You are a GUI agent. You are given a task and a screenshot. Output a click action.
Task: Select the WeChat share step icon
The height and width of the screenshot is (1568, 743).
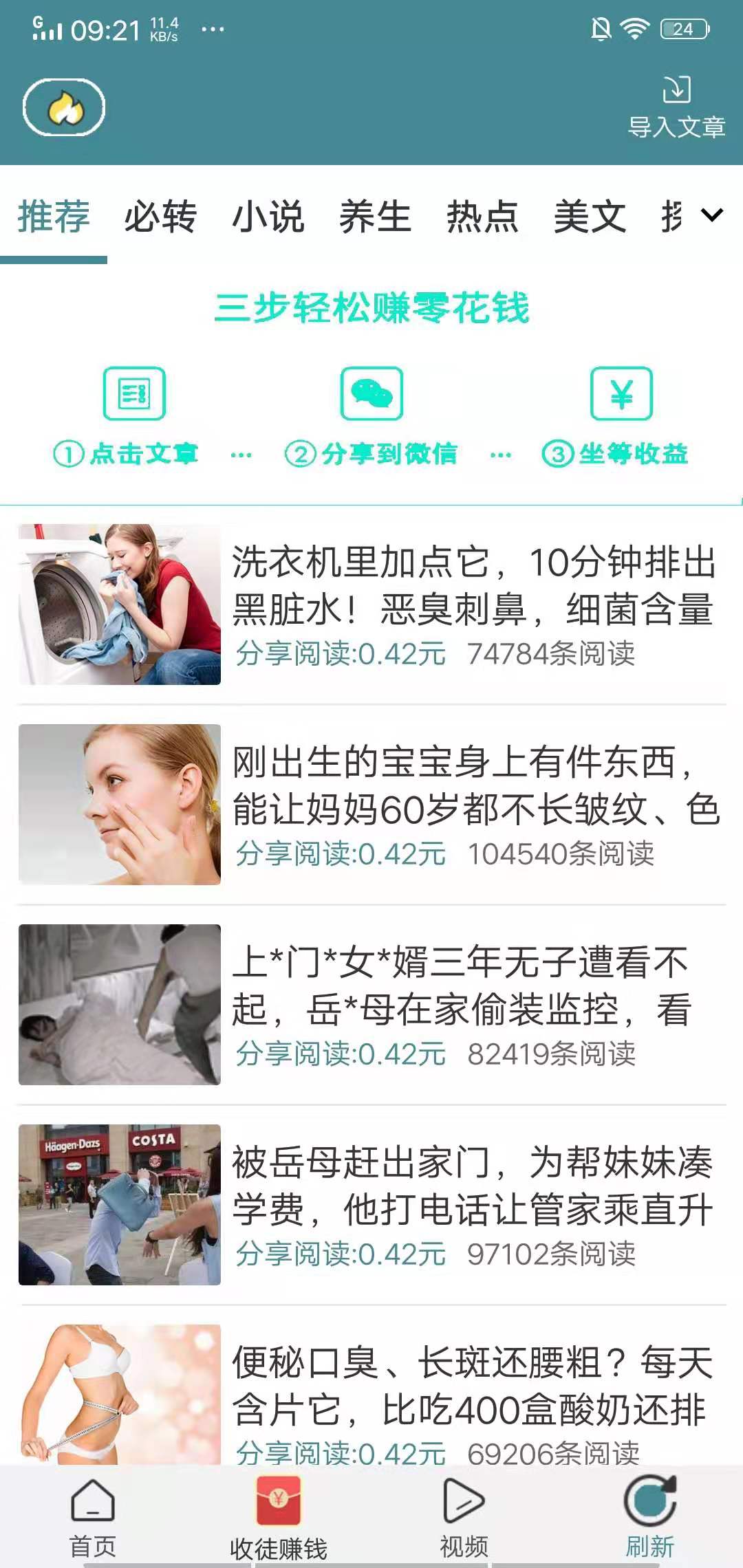pyautogui.click(x=371, y=394)
